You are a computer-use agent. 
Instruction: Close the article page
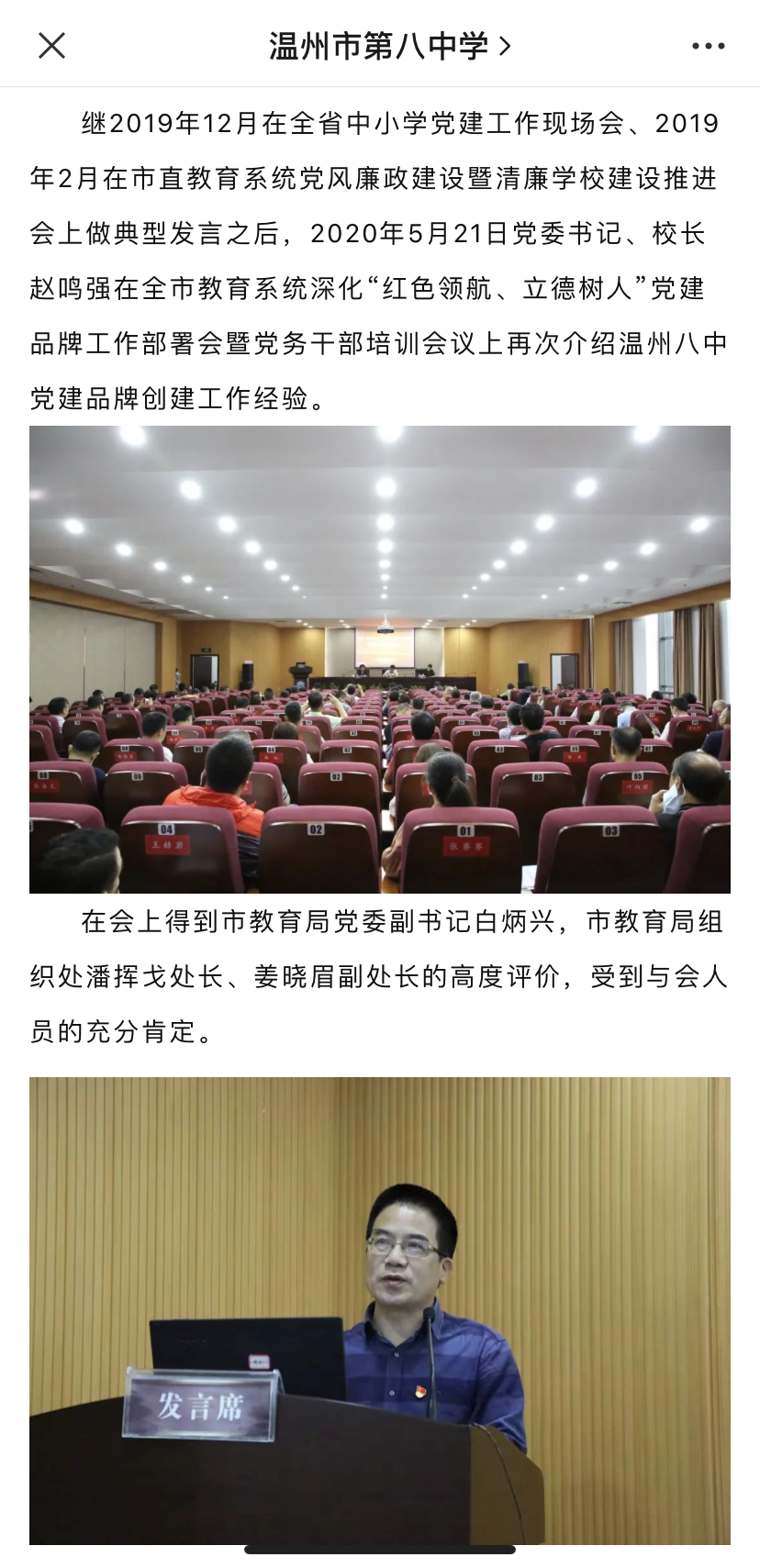coord(51,45)
